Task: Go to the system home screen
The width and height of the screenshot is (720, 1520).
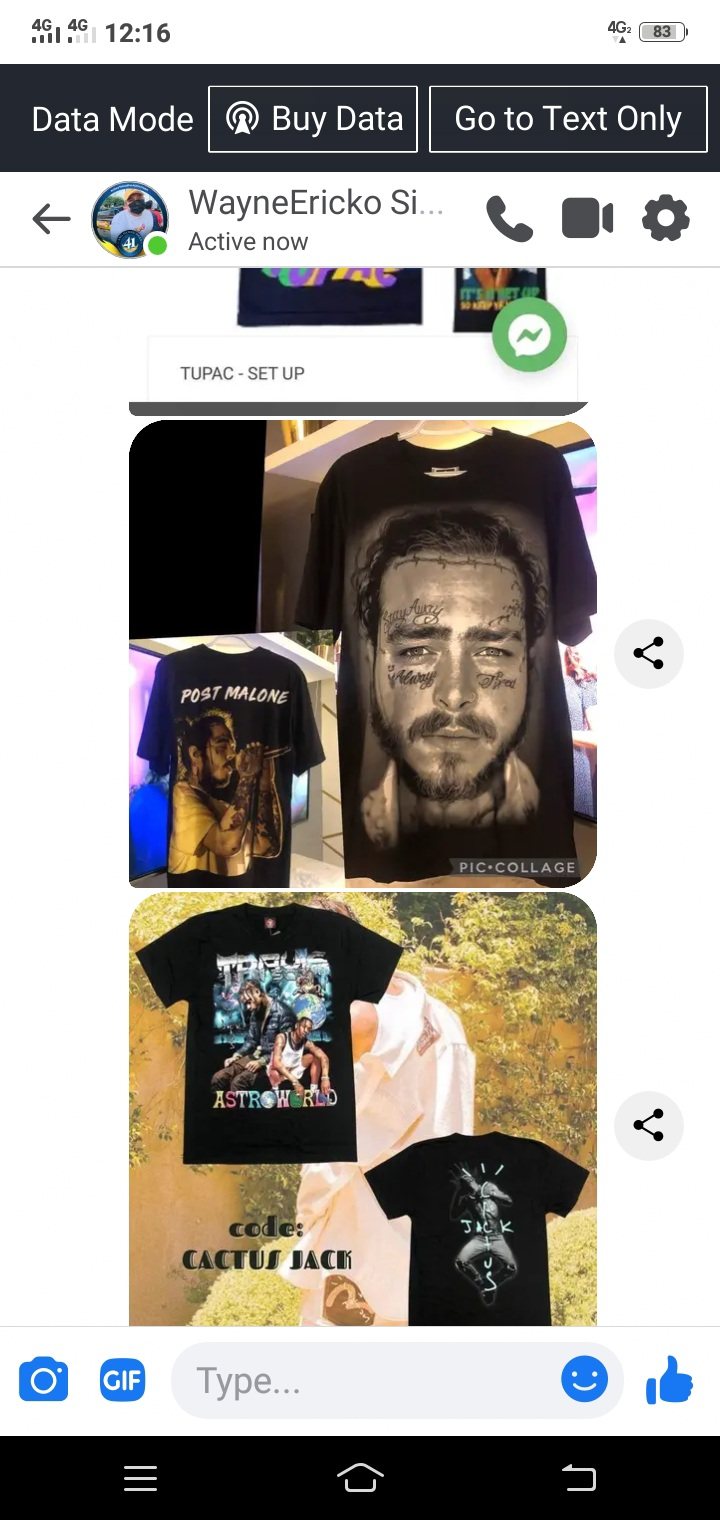Action: click(360, 1478)
